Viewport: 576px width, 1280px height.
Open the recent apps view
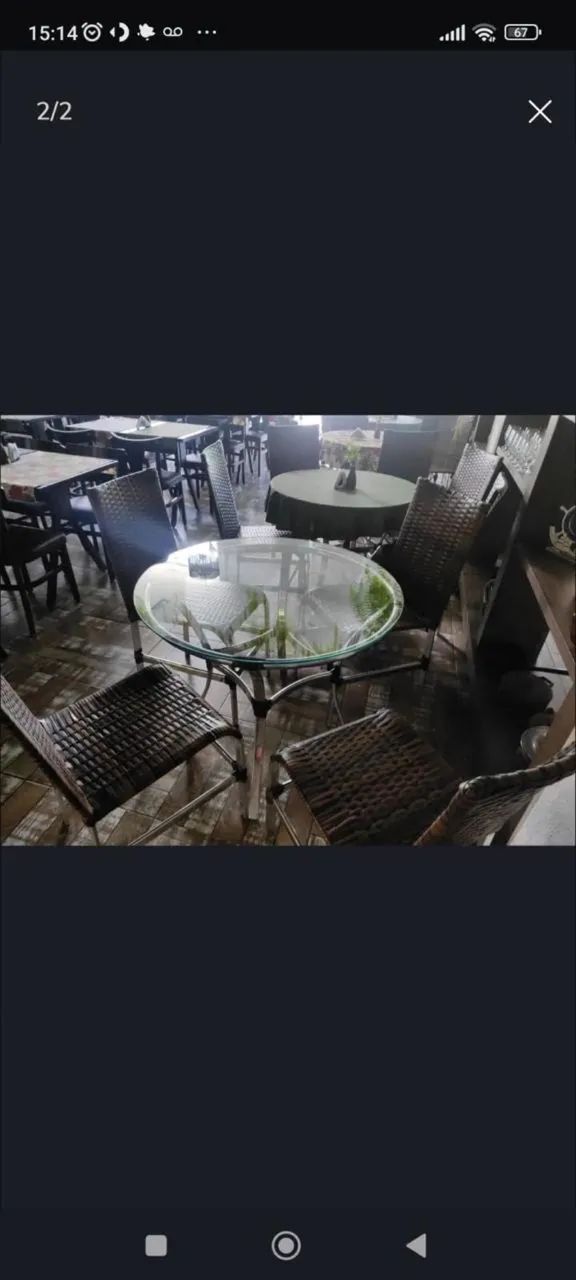tap(156, 1245)
